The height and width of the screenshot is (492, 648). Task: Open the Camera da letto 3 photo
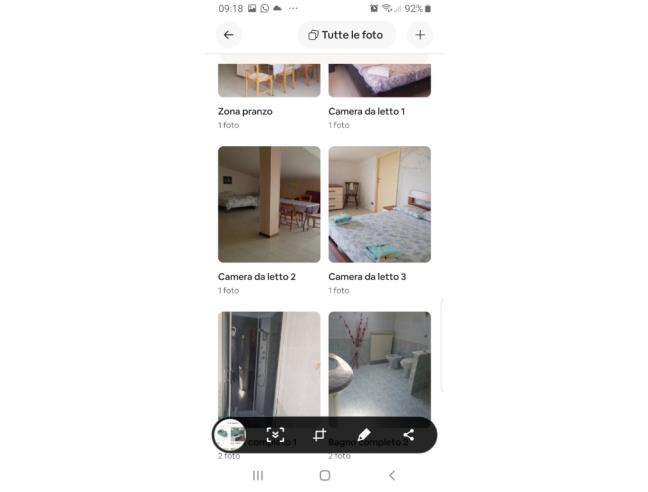click(x=379, y=204)
